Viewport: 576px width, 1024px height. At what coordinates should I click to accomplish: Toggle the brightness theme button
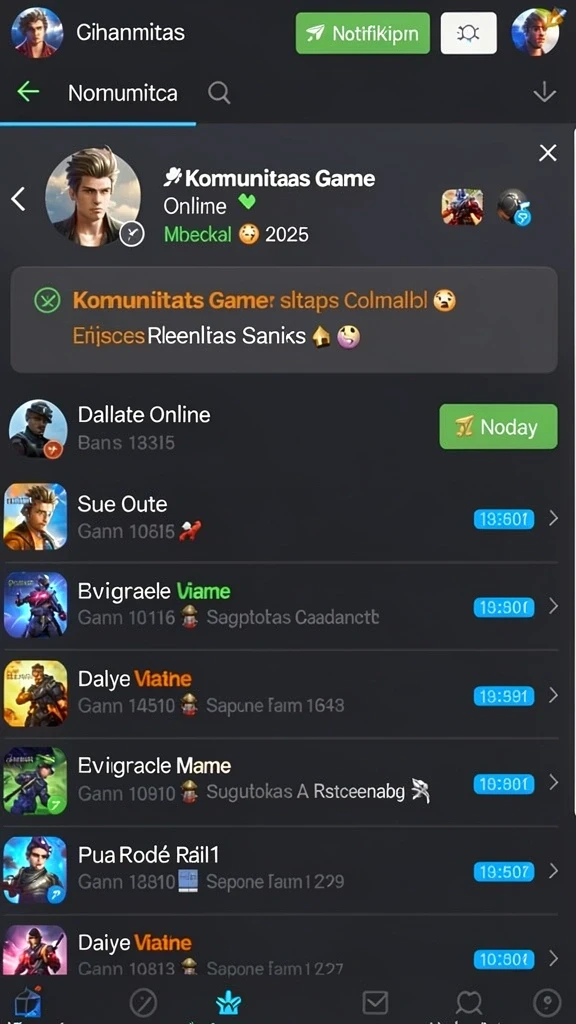point(469,33)
